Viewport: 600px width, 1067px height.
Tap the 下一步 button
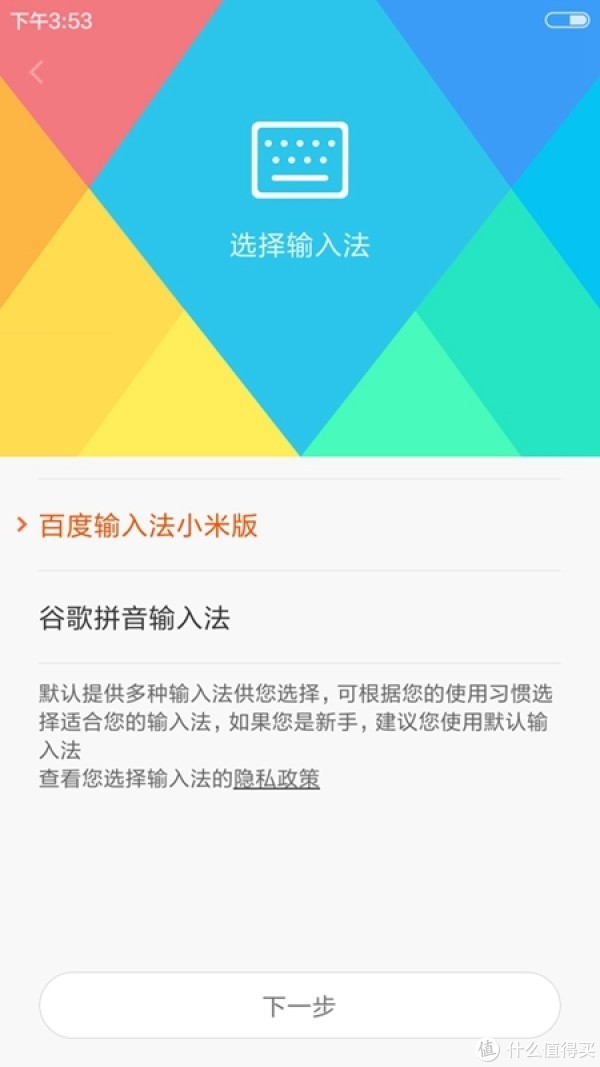299,1005
